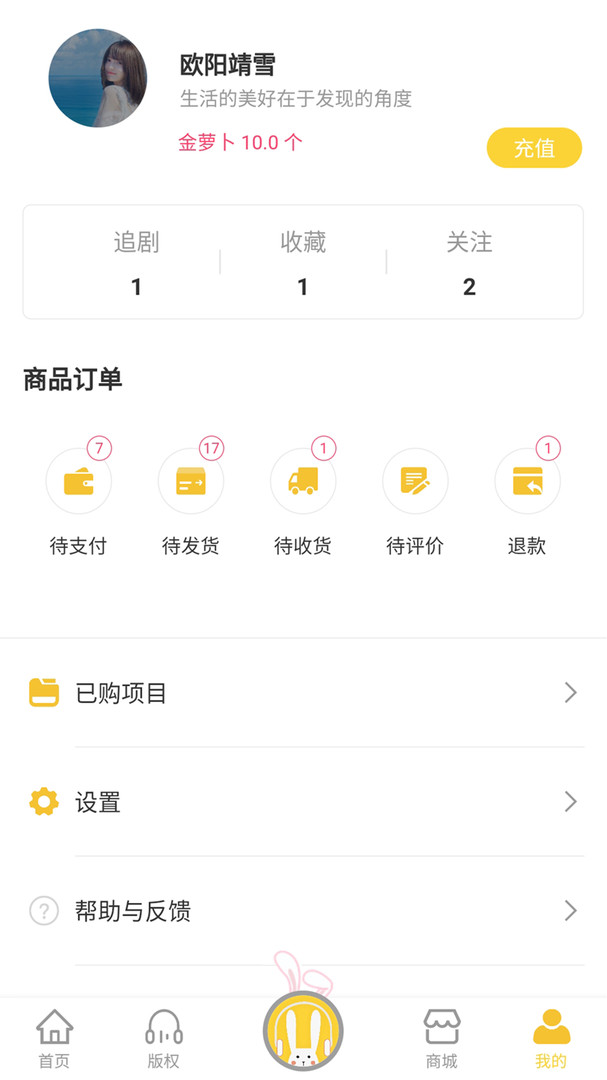
Task: View the 追剧 list
Action: [x=136, y=264]
